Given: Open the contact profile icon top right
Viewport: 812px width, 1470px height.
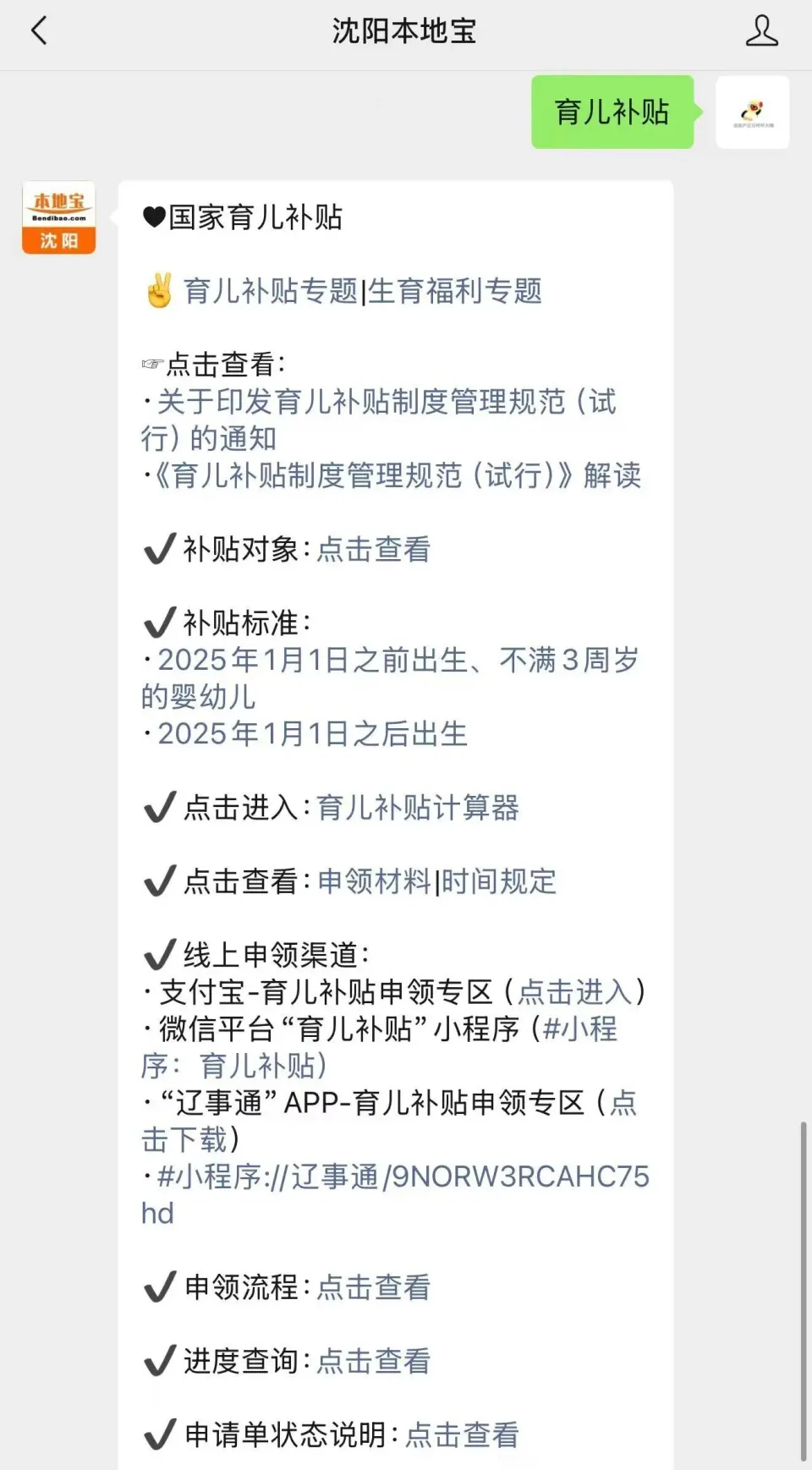Looking at the screenshot, I should pyautogui.click(x=762, y=30).
